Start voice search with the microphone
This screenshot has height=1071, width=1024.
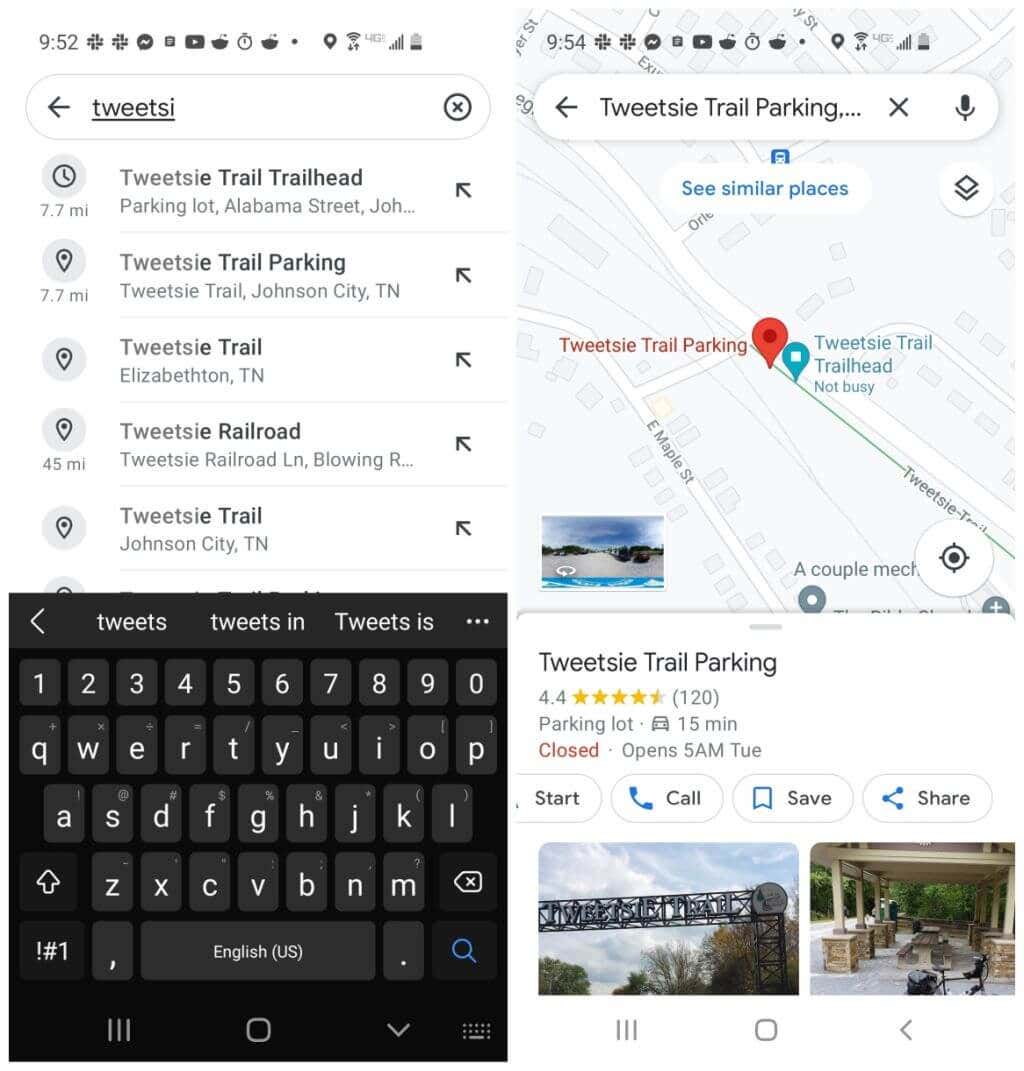click(x=964, y=107)
